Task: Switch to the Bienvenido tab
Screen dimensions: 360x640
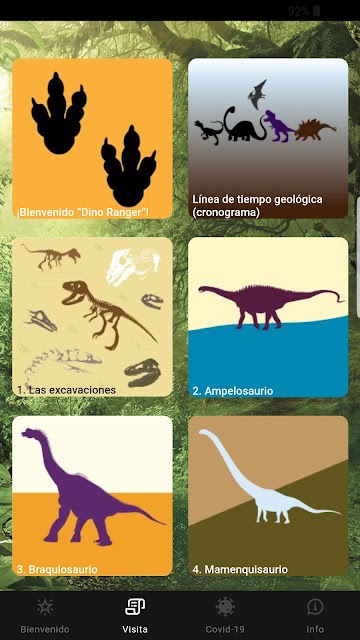Action: [x=45, y=616]
